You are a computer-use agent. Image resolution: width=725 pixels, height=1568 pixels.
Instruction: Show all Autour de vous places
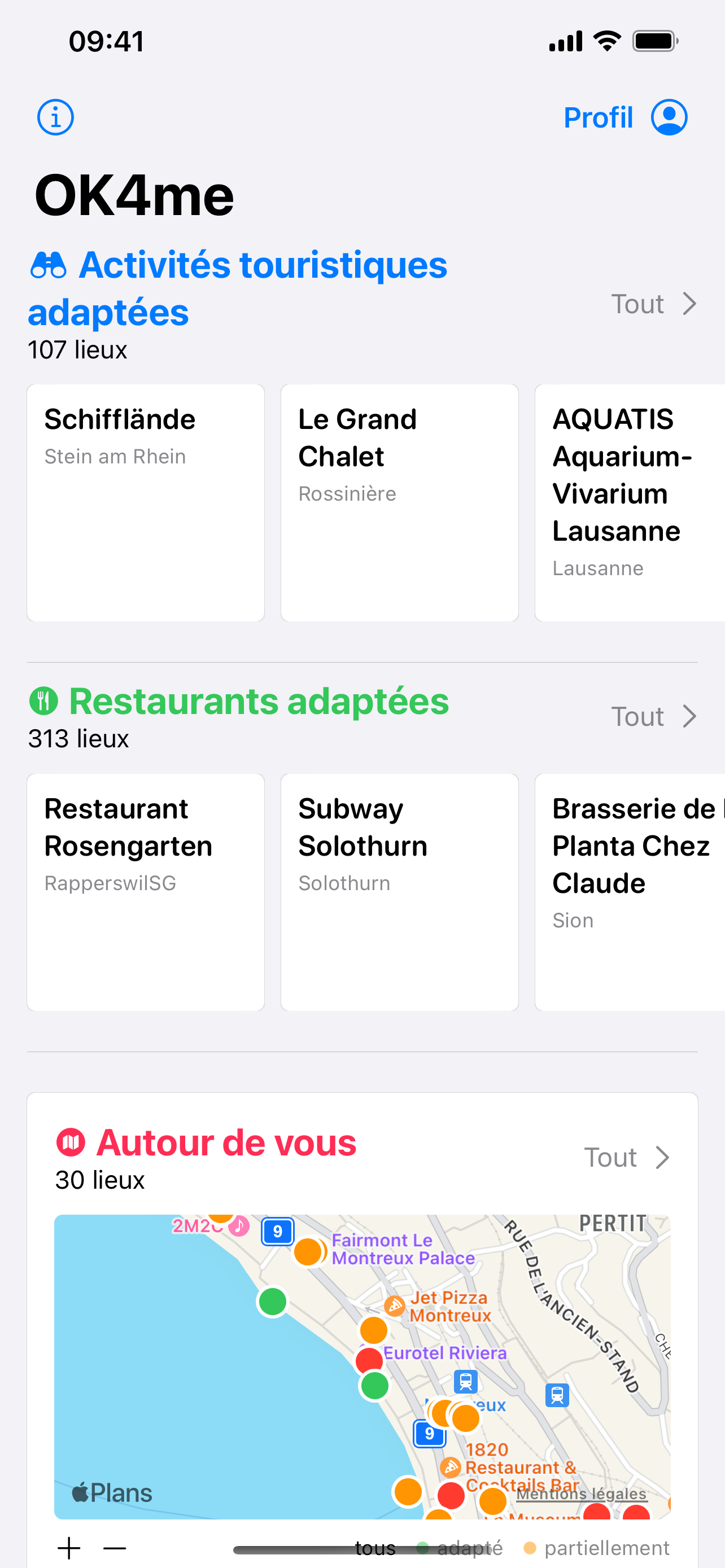coord(626,1157)
